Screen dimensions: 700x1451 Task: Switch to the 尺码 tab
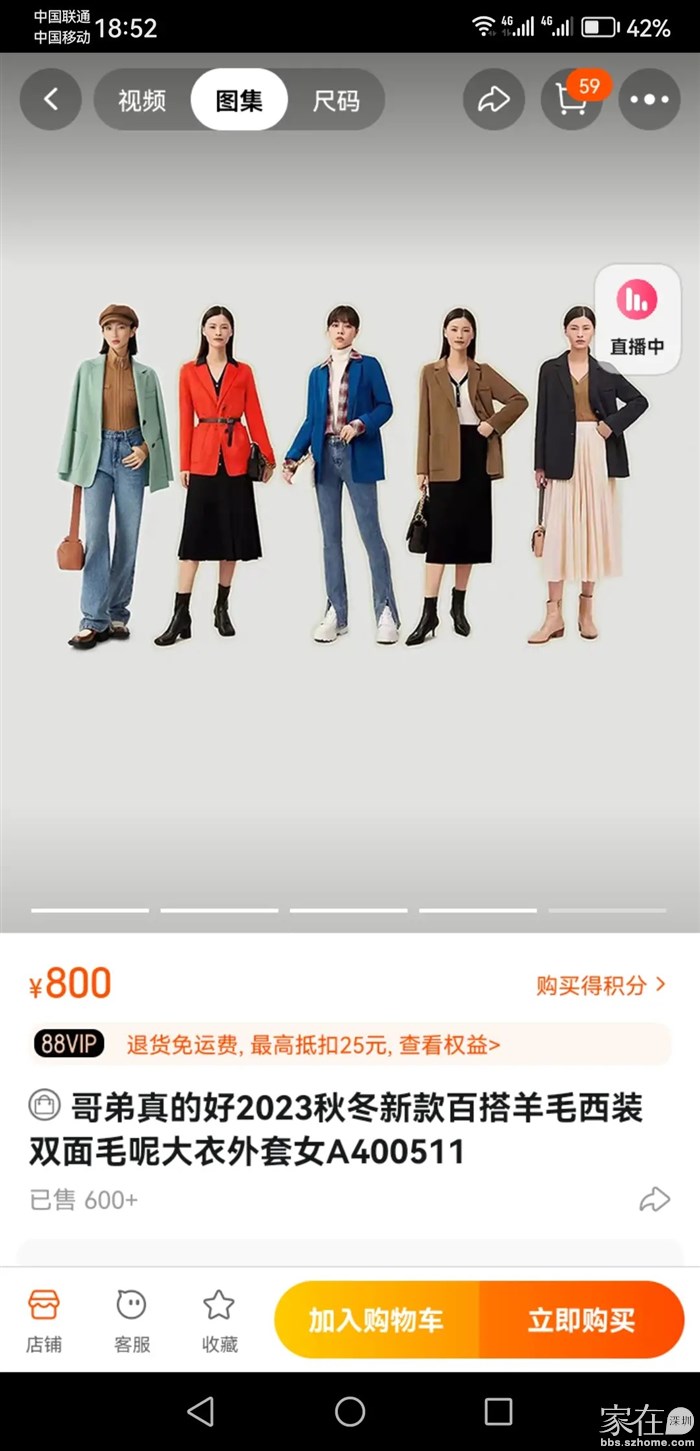coord(335,100)
